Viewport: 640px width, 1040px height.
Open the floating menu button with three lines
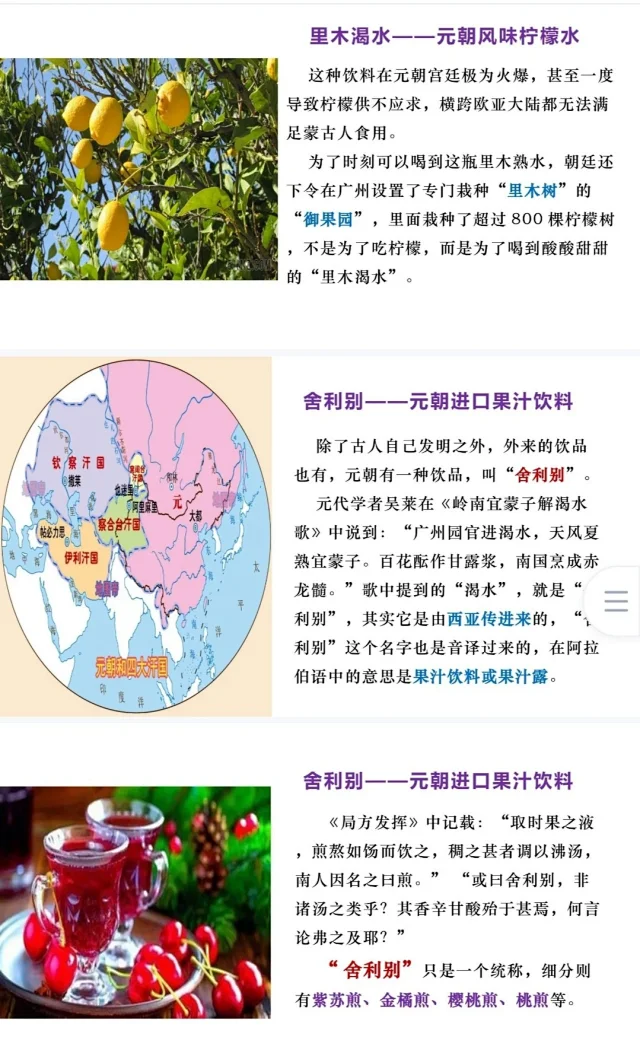coord(616,600)
